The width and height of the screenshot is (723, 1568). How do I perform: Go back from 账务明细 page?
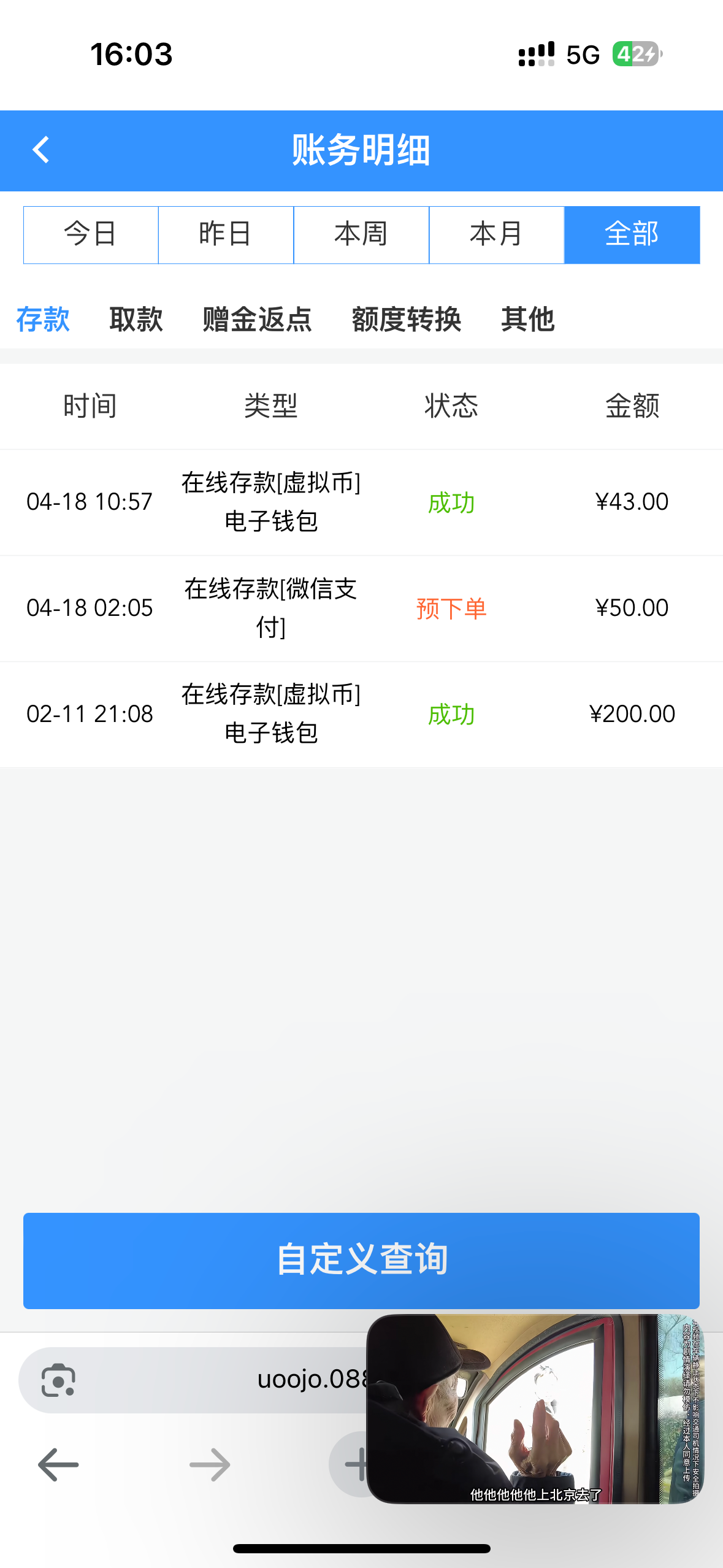(40, 150)
